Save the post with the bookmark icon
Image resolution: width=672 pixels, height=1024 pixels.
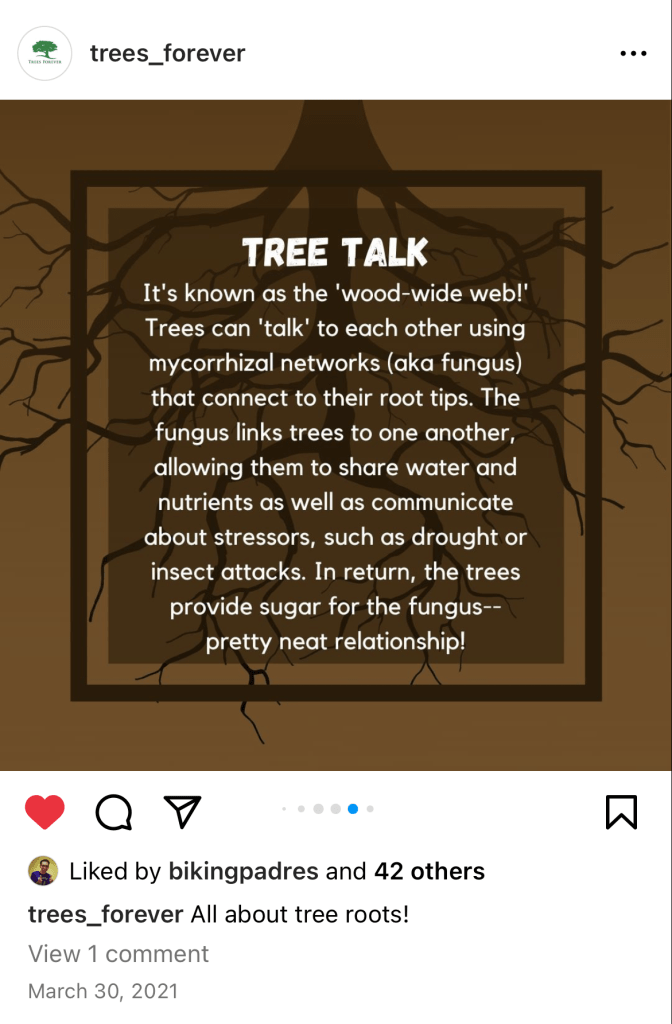coord(621,812)
